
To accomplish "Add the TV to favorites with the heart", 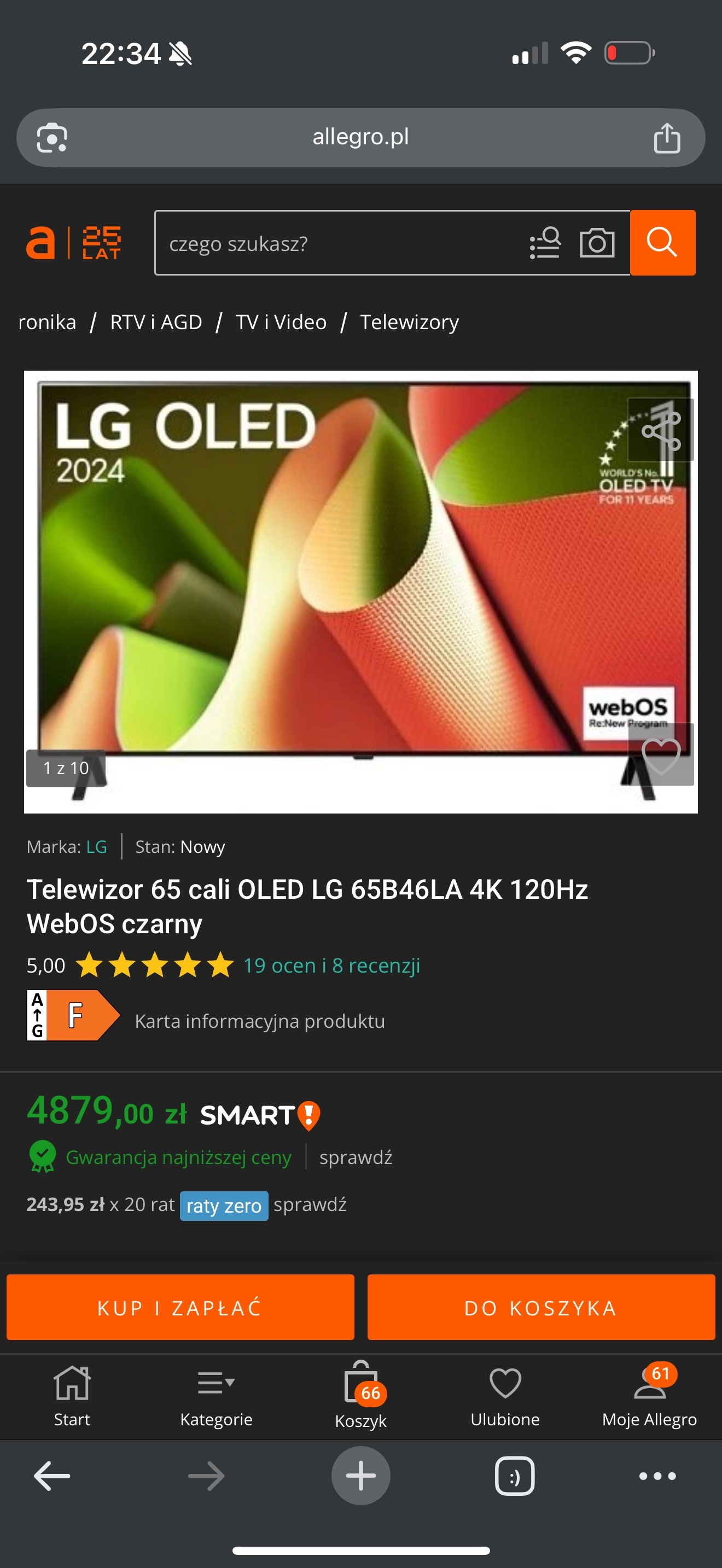I will 661,755.
